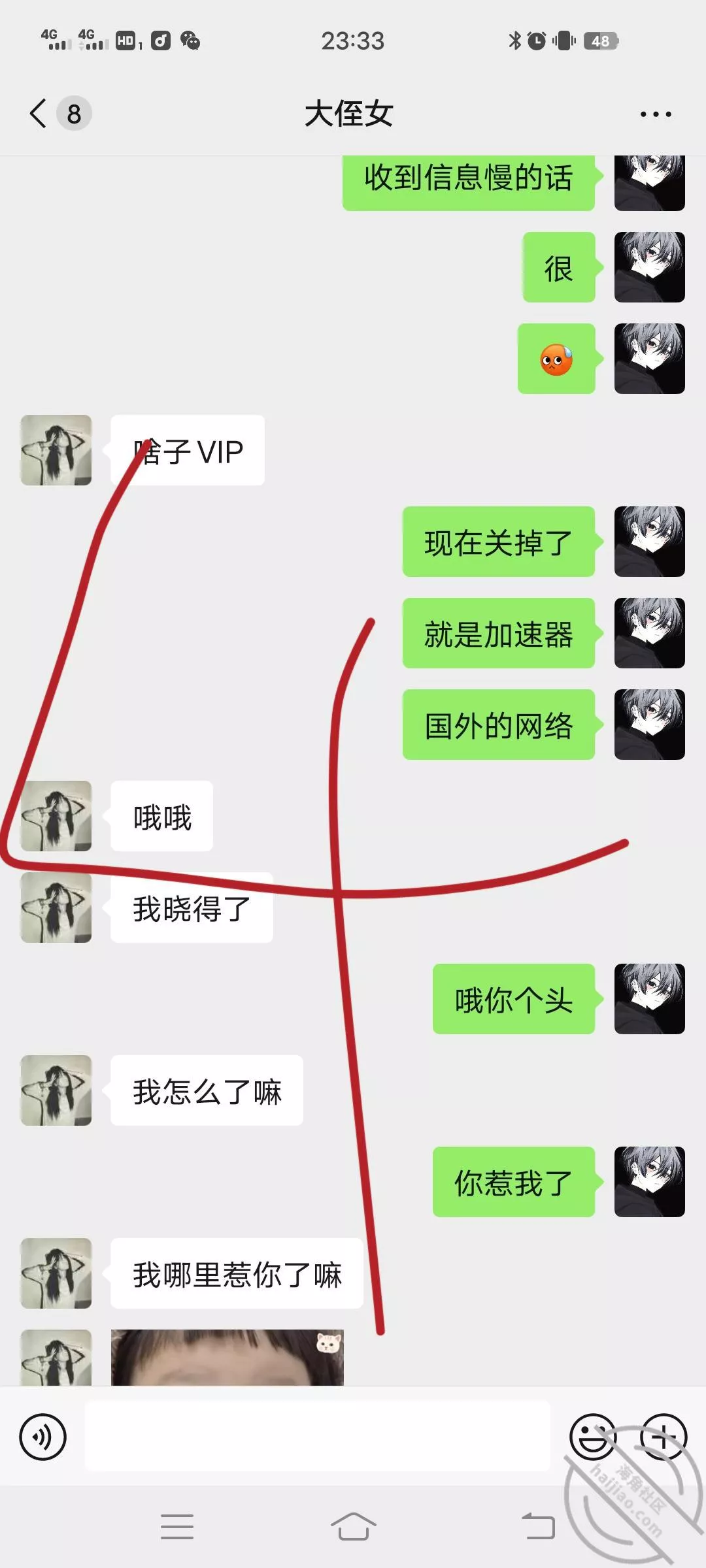The image size is (706, 1568).
Task: Open own avatar beside 你惹我了
Action: pos(649,1182)
